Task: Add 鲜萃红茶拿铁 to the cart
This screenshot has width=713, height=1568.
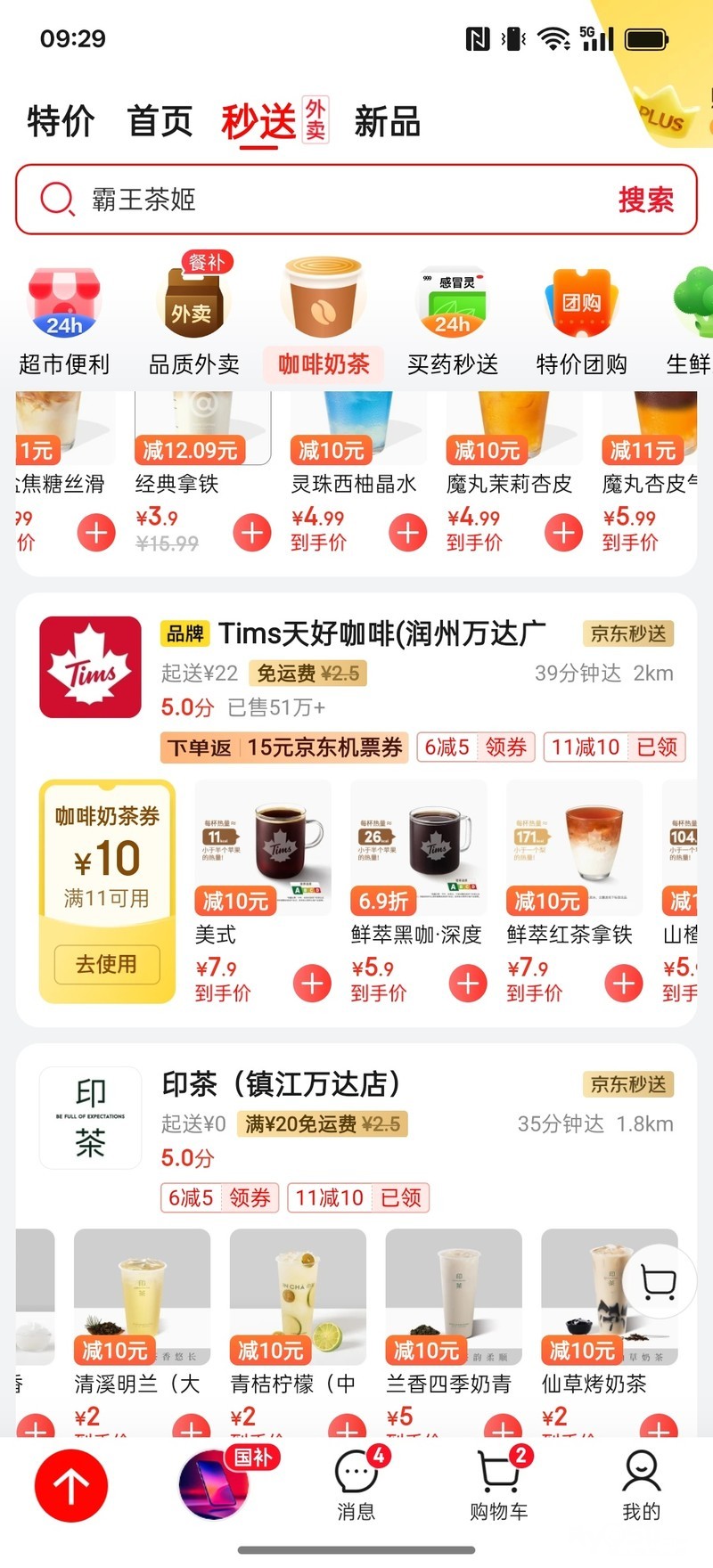Action: point(624,984)
